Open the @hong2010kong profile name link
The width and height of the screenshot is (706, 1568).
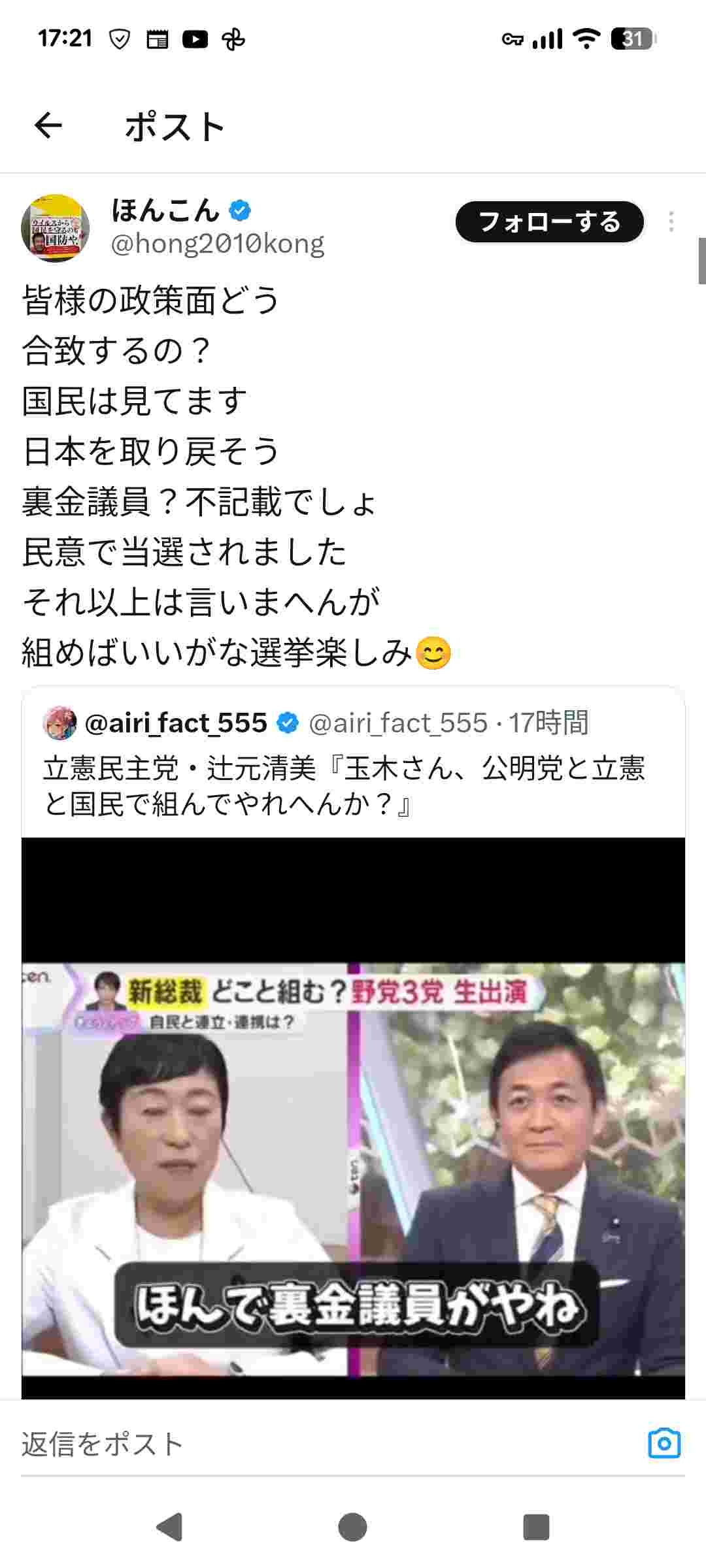[217, 244]
